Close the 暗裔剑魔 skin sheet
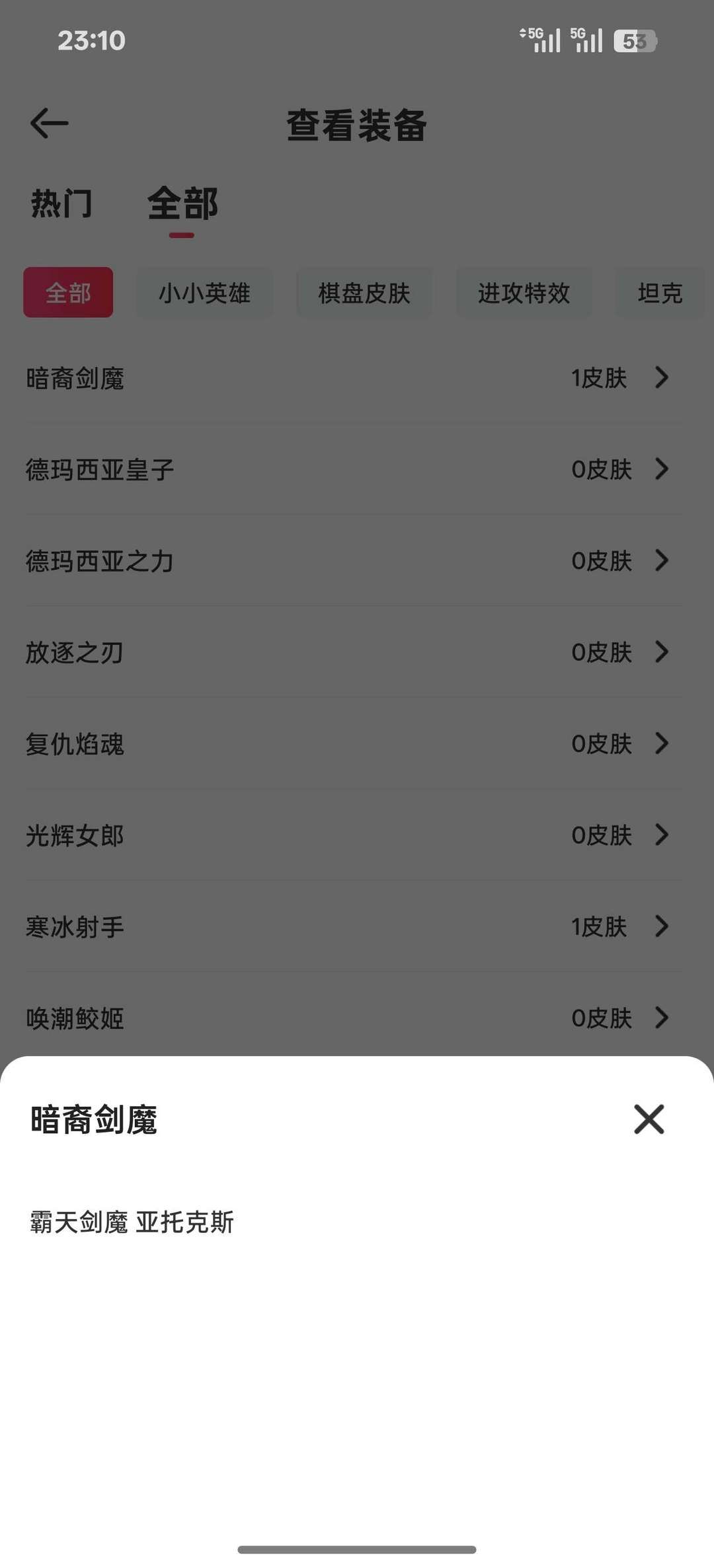The image size is (714, 1568). pos(649,1119)
